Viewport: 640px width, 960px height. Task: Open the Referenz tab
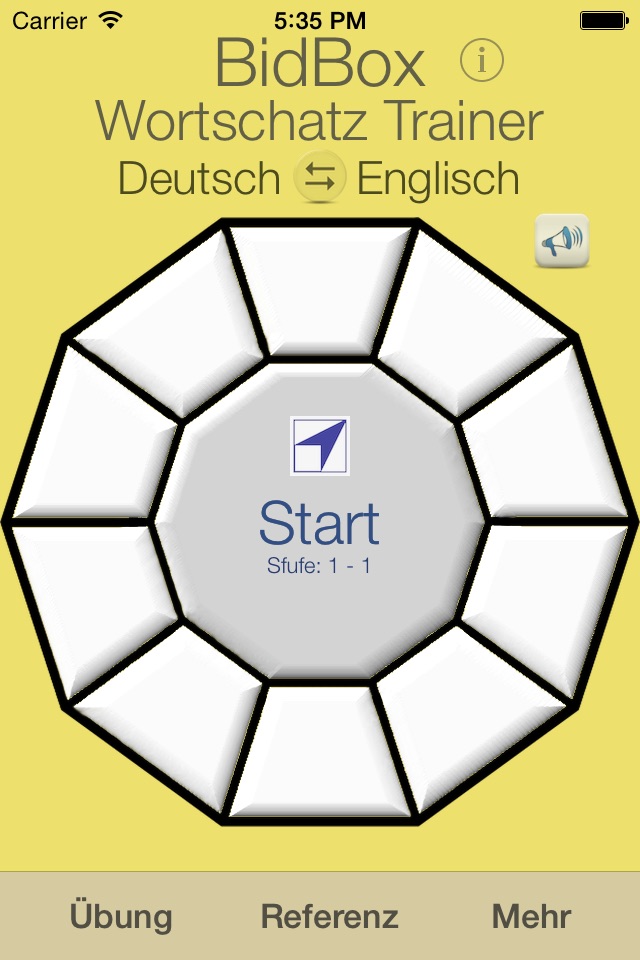click(329, 916)
